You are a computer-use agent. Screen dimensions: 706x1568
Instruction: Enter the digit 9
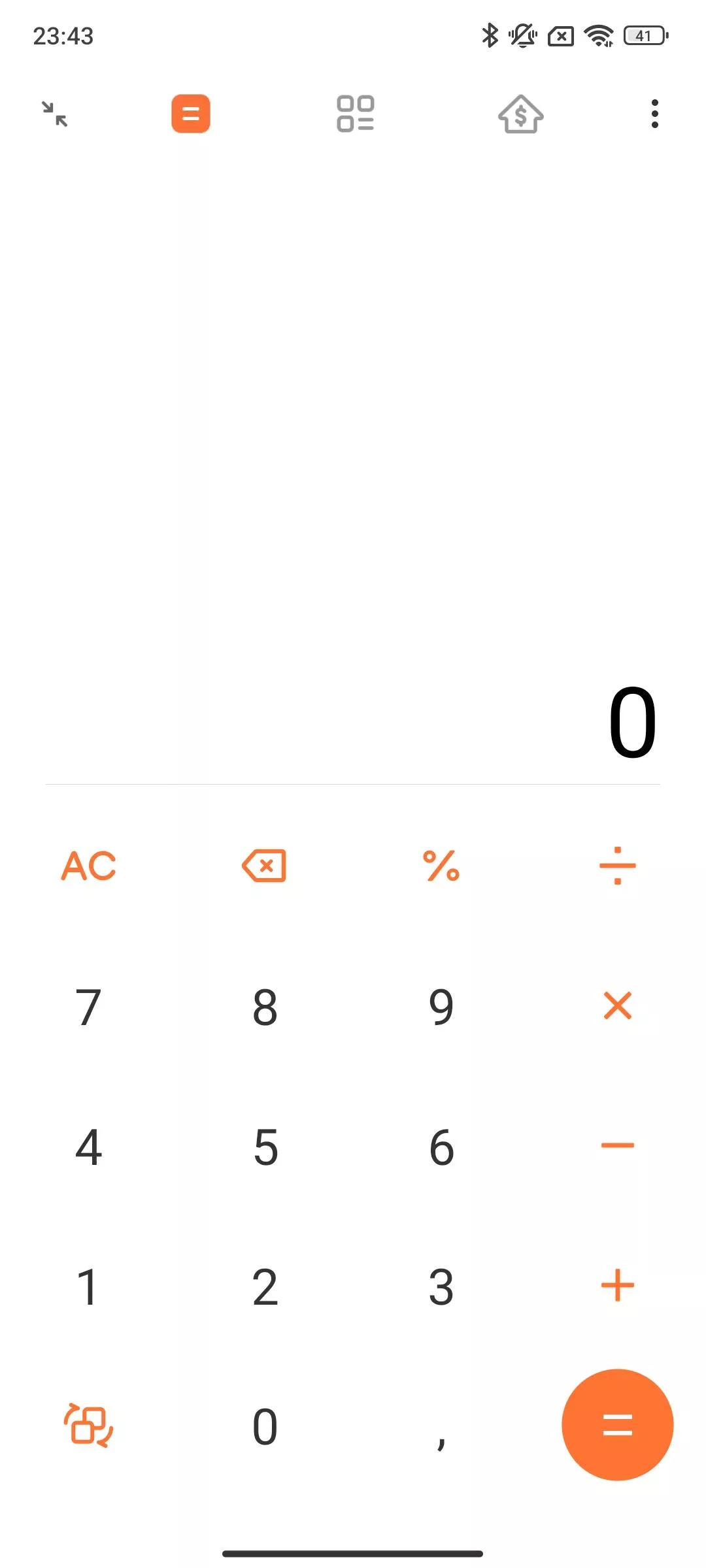pos(441,1007)
